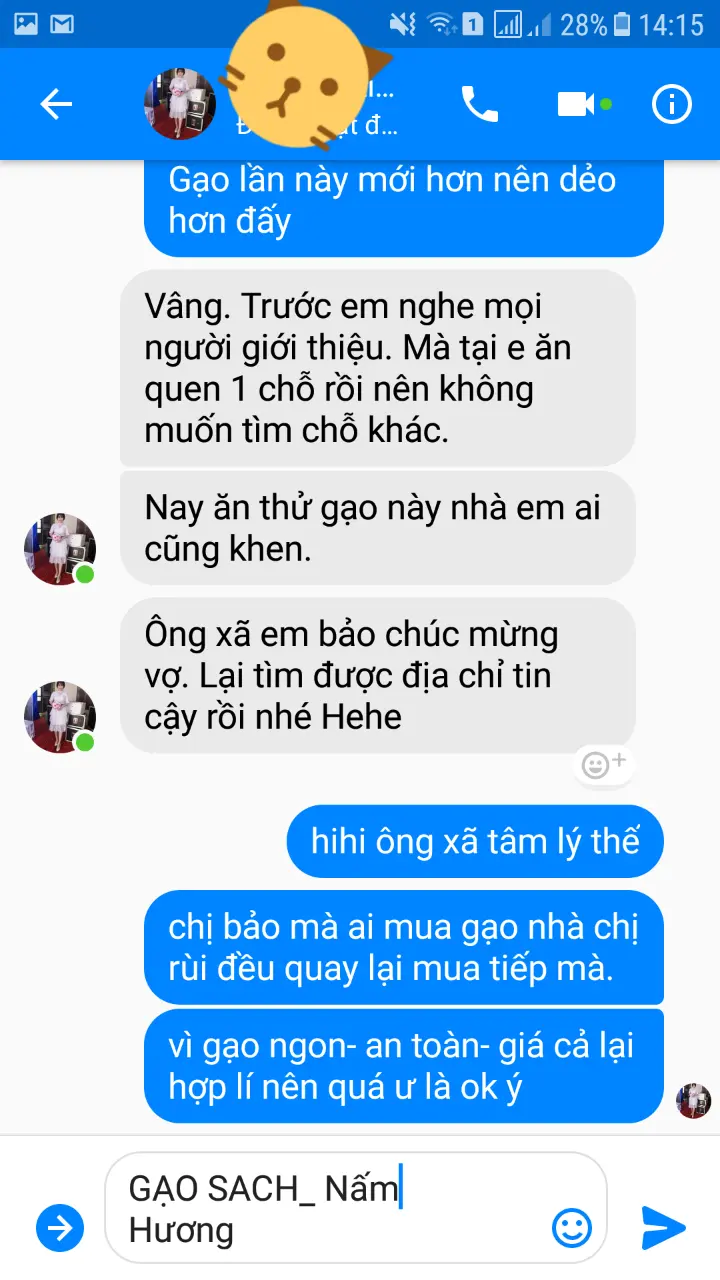Add a reaction to the Hehe message
The width and height of the screenshot is (720, 1280).
[x=604, y=765]
